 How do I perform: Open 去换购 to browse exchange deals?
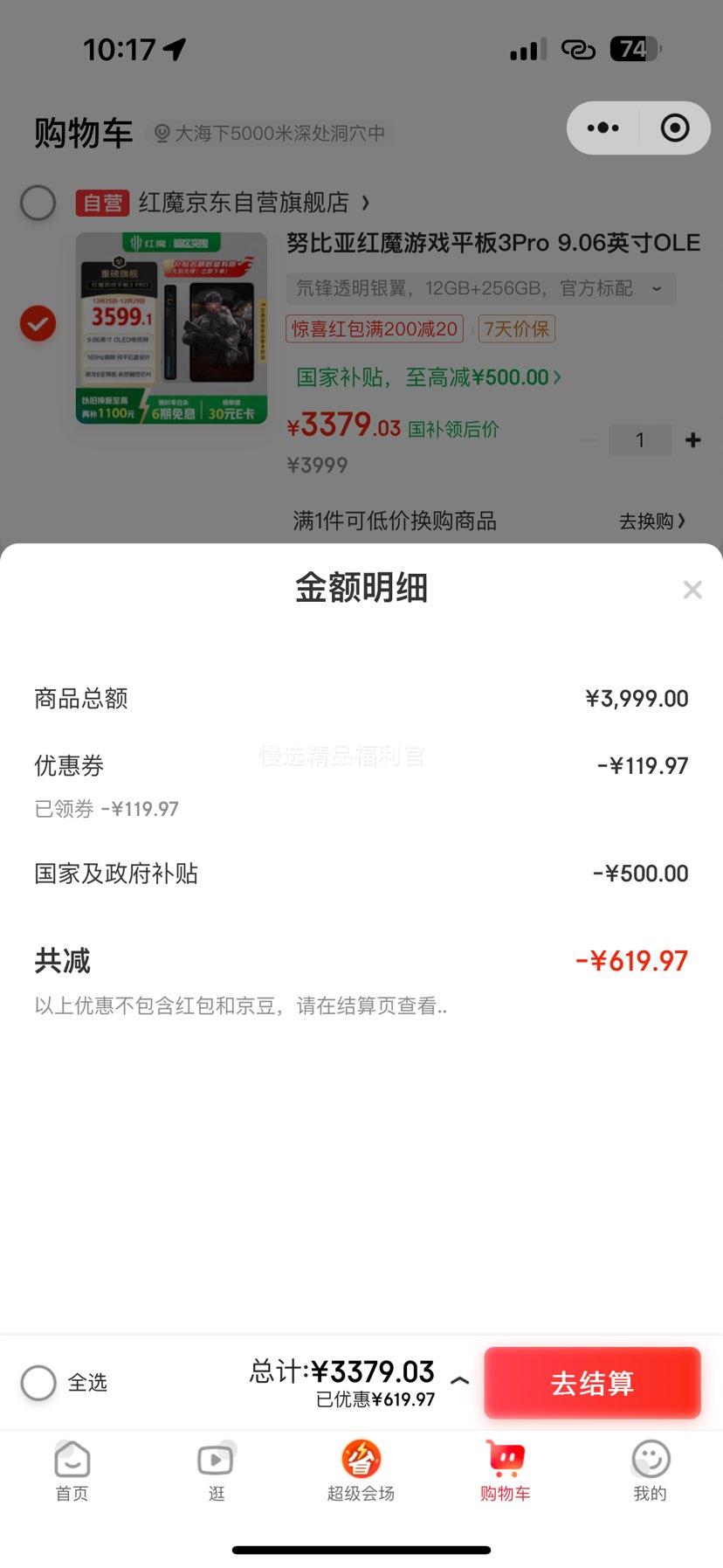point(651,521)
